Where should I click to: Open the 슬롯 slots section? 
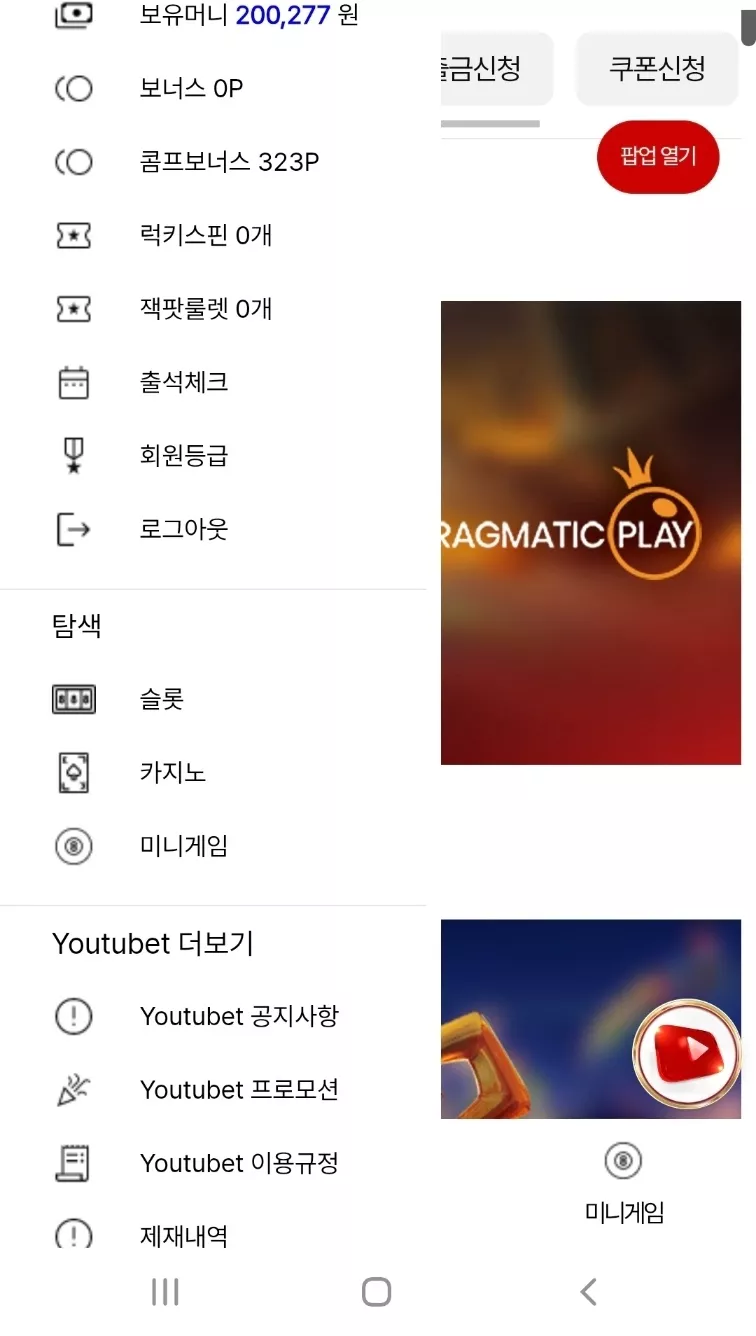click(x=213, y=699)
